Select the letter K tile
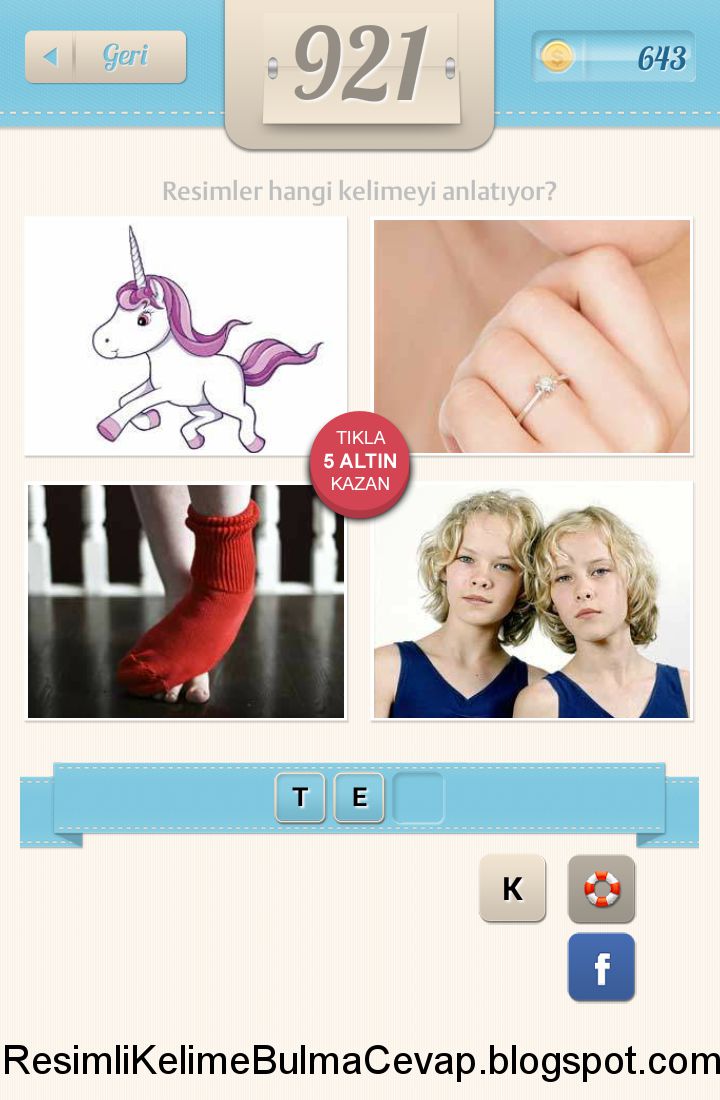 pyautogui.click(x=512, y=888)
